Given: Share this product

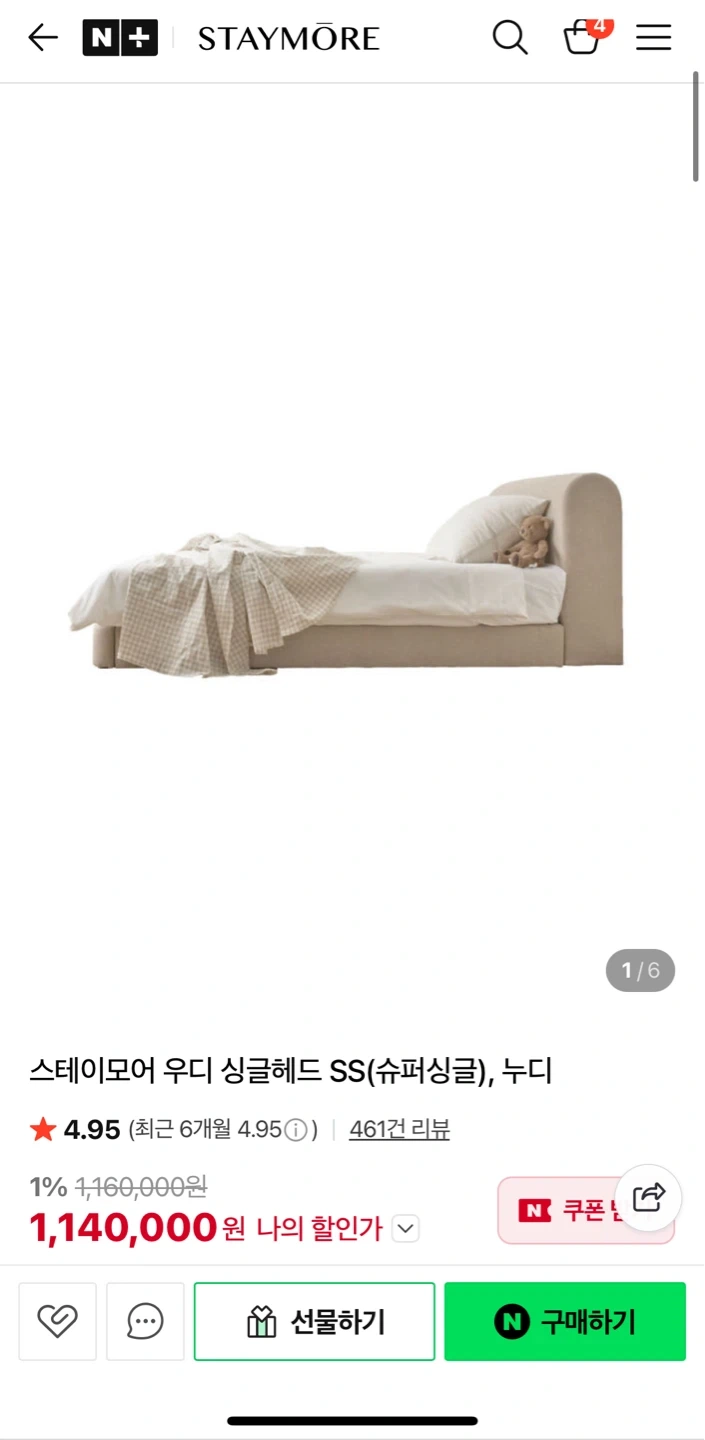Looking at the screenshot, I should click(648, 1196).
